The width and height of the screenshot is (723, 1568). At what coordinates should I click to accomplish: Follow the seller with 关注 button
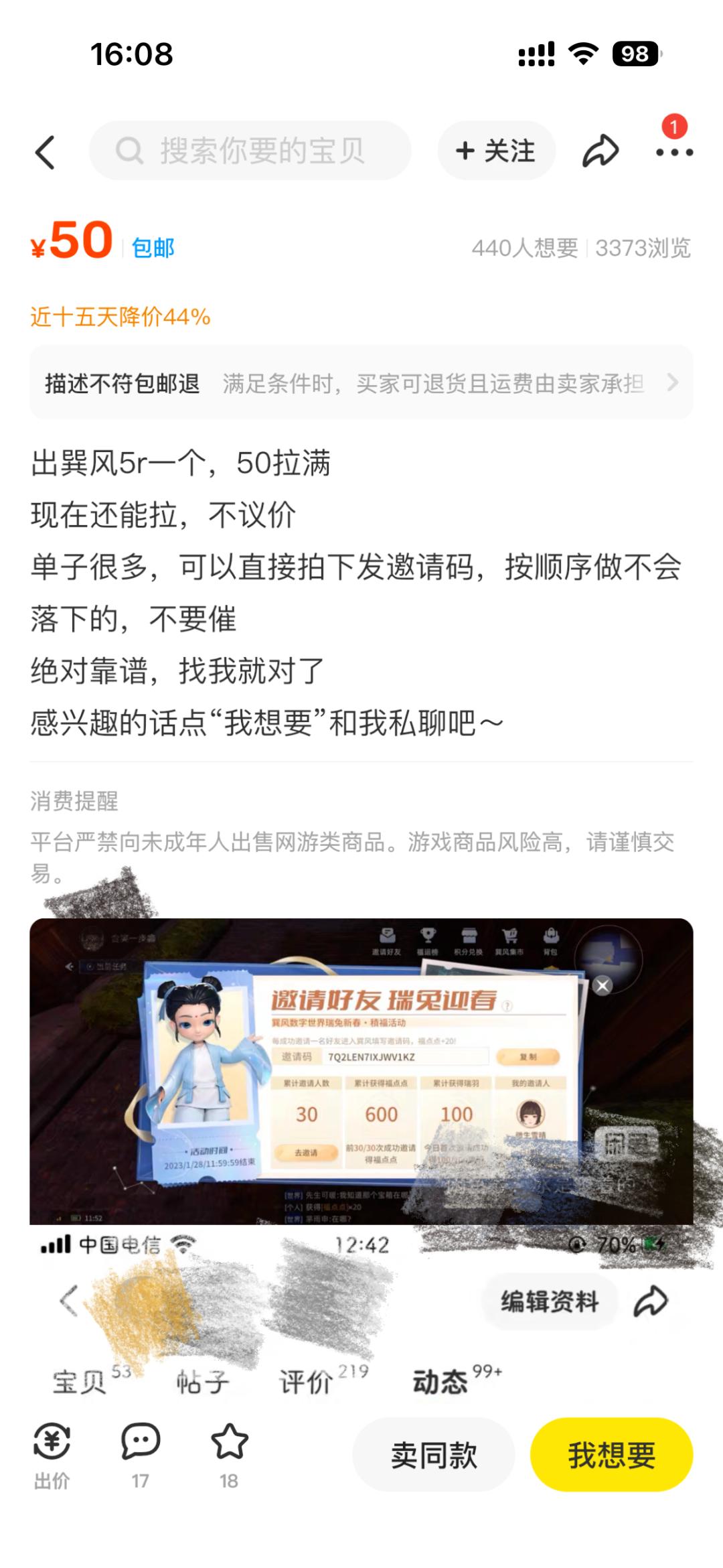tap(496, 151)
